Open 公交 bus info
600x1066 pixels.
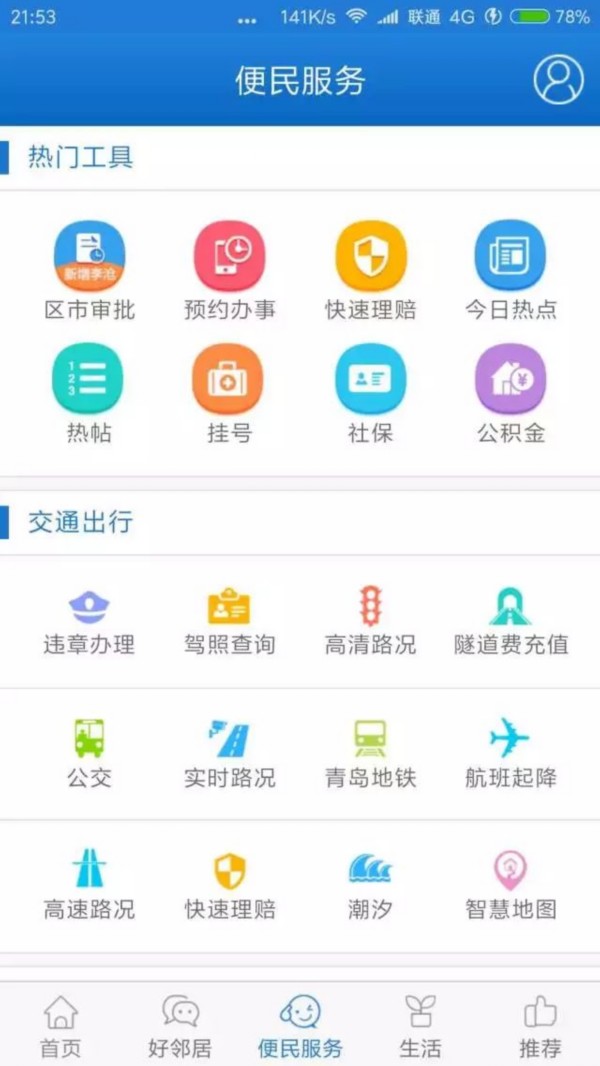click(89, 752)
